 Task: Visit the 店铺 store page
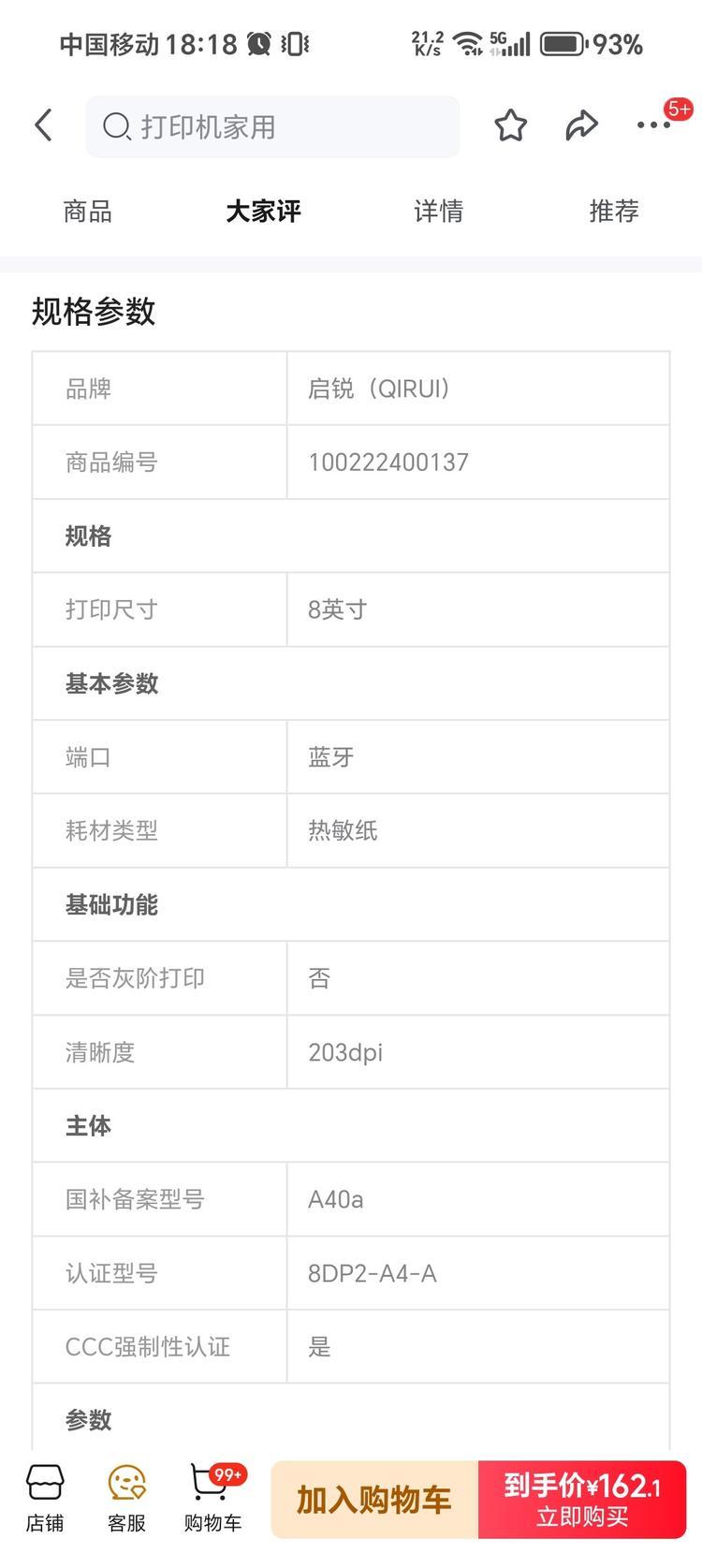(x=45, y=1499)
